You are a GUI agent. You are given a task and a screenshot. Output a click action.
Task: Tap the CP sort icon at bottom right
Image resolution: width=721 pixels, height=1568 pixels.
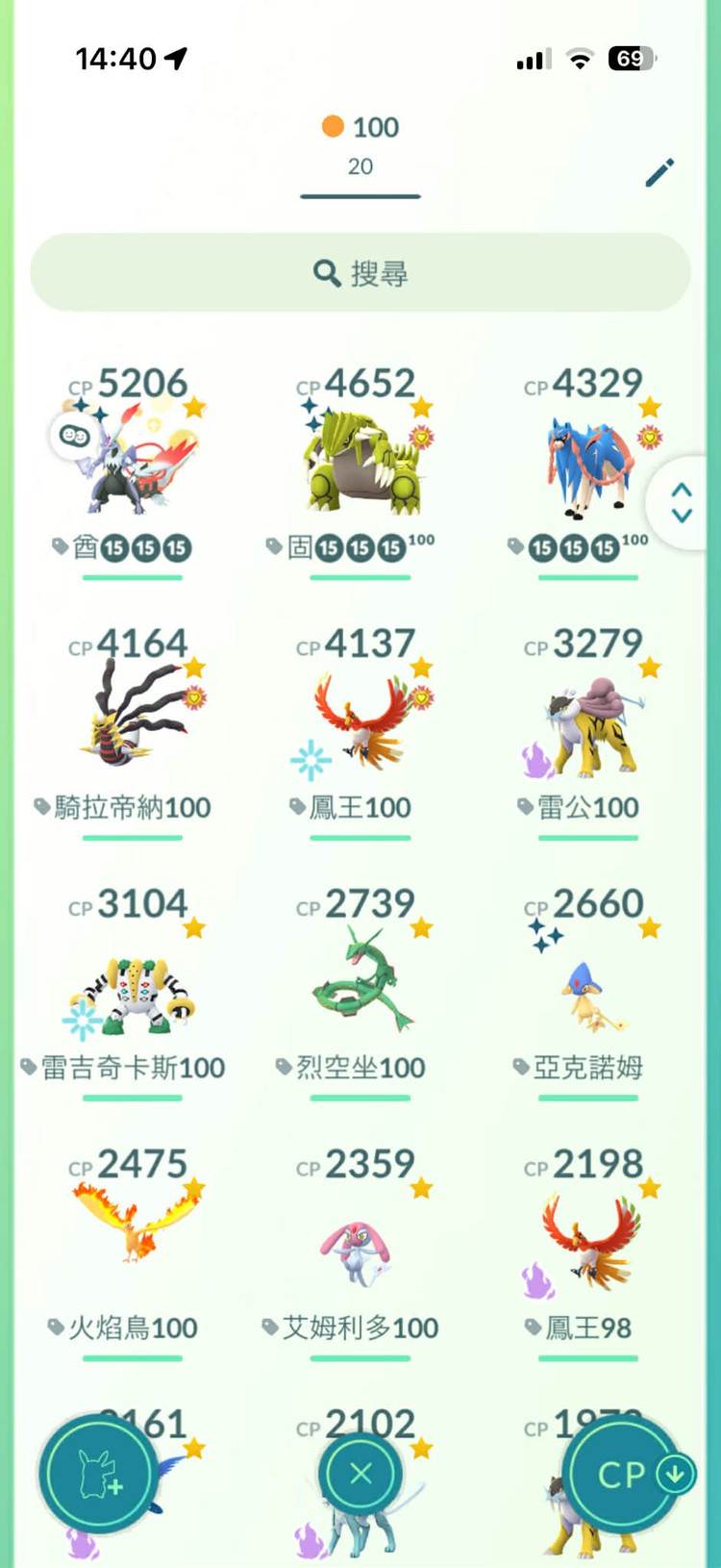point(623,1474)
